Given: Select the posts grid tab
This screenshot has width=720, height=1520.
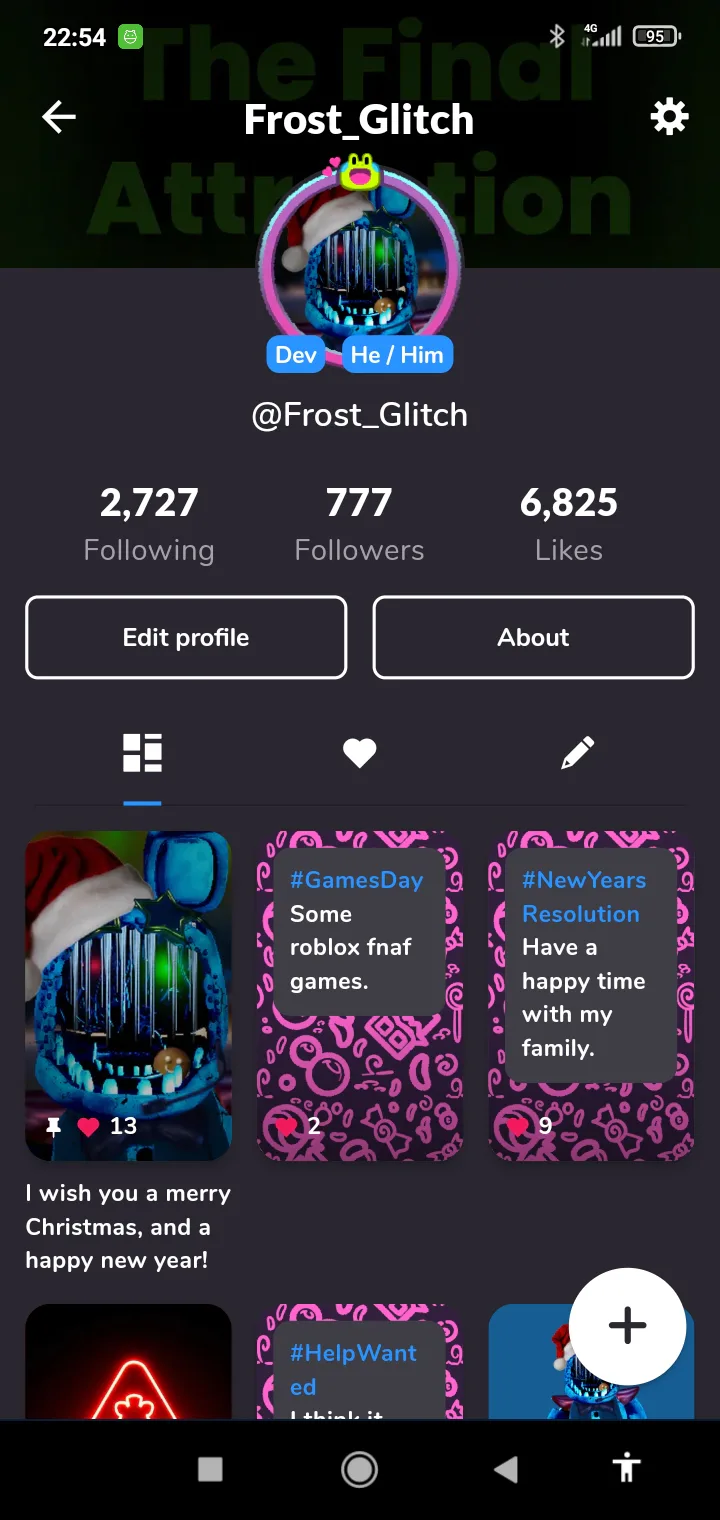Looking at the screenshot, I should coord(142,753).
